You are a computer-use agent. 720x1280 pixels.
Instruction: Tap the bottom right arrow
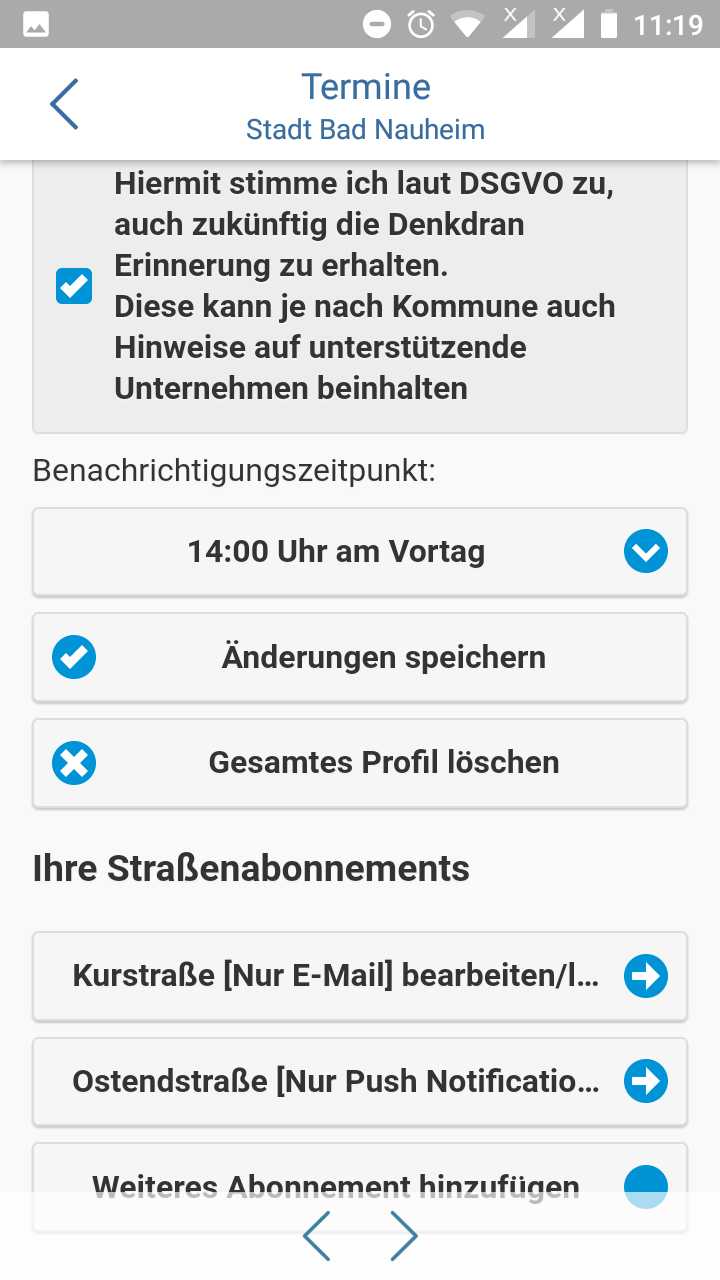click(403, 1236)
